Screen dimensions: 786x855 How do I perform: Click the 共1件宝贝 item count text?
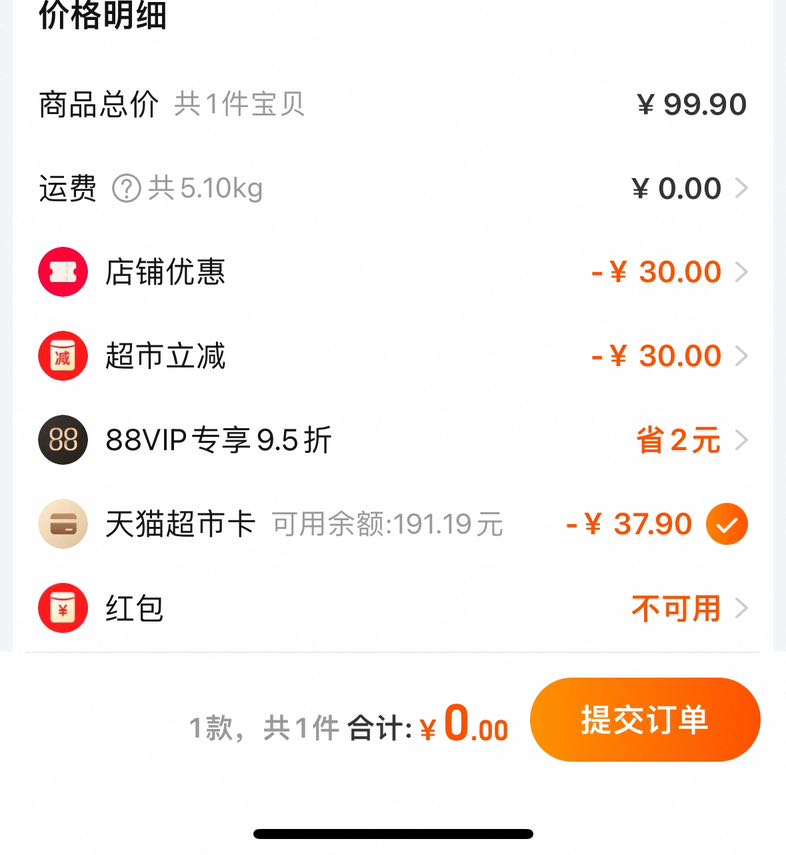pyautogui.click(x=238, y=104)
